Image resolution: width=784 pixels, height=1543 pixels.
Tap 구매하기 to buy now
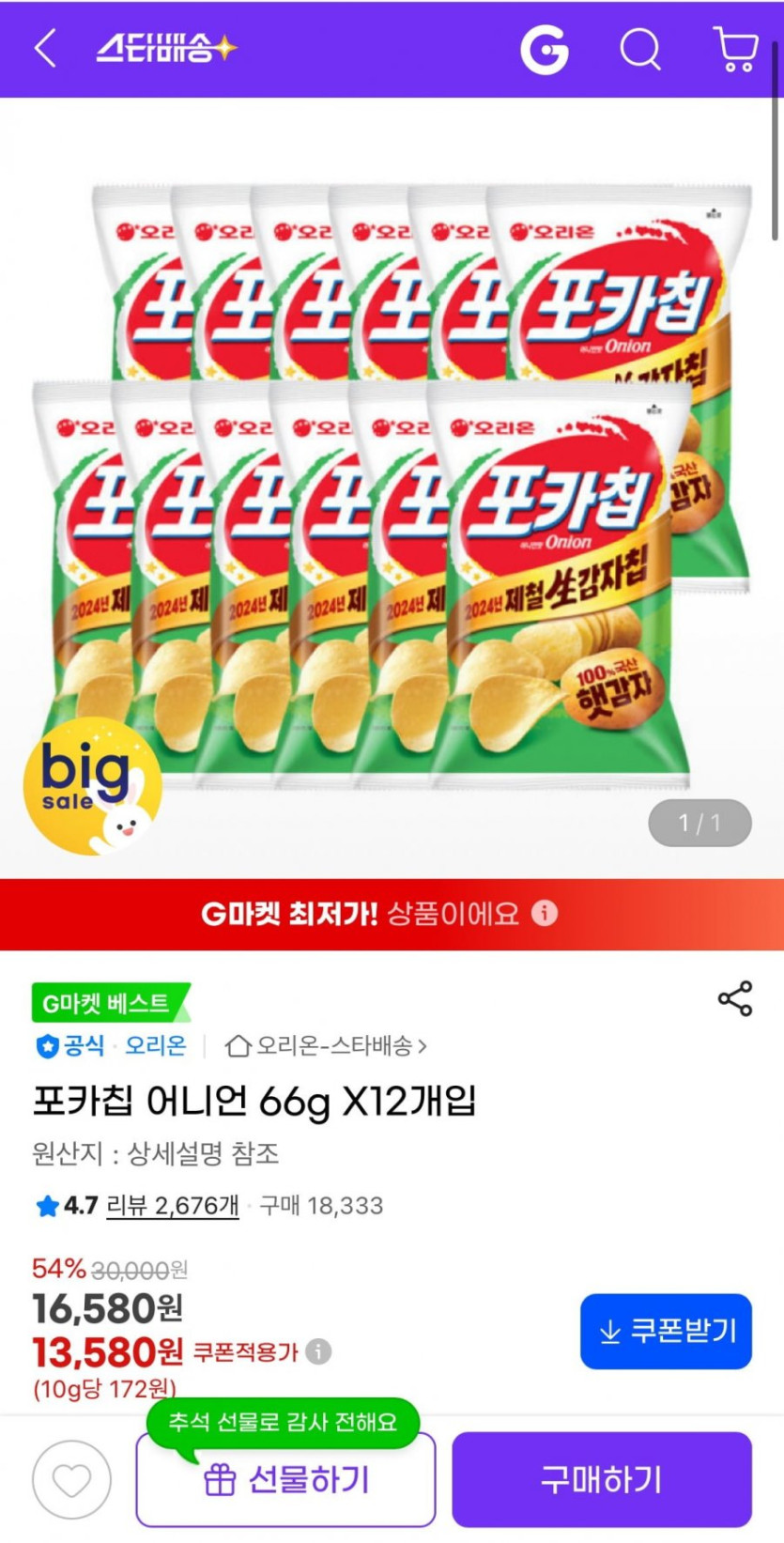coord(602,1480)
